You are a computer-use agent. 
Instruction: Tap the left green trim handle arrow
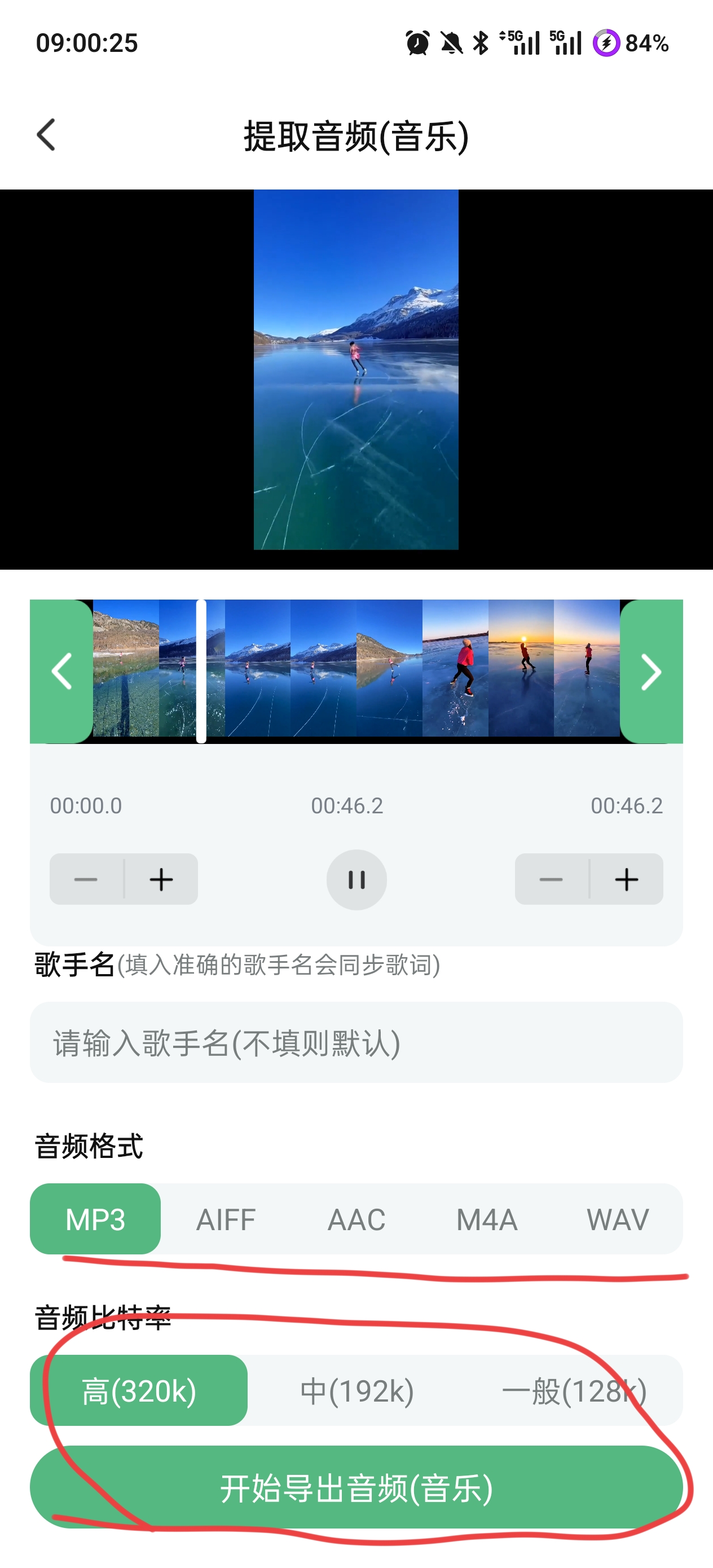point(61,671)
